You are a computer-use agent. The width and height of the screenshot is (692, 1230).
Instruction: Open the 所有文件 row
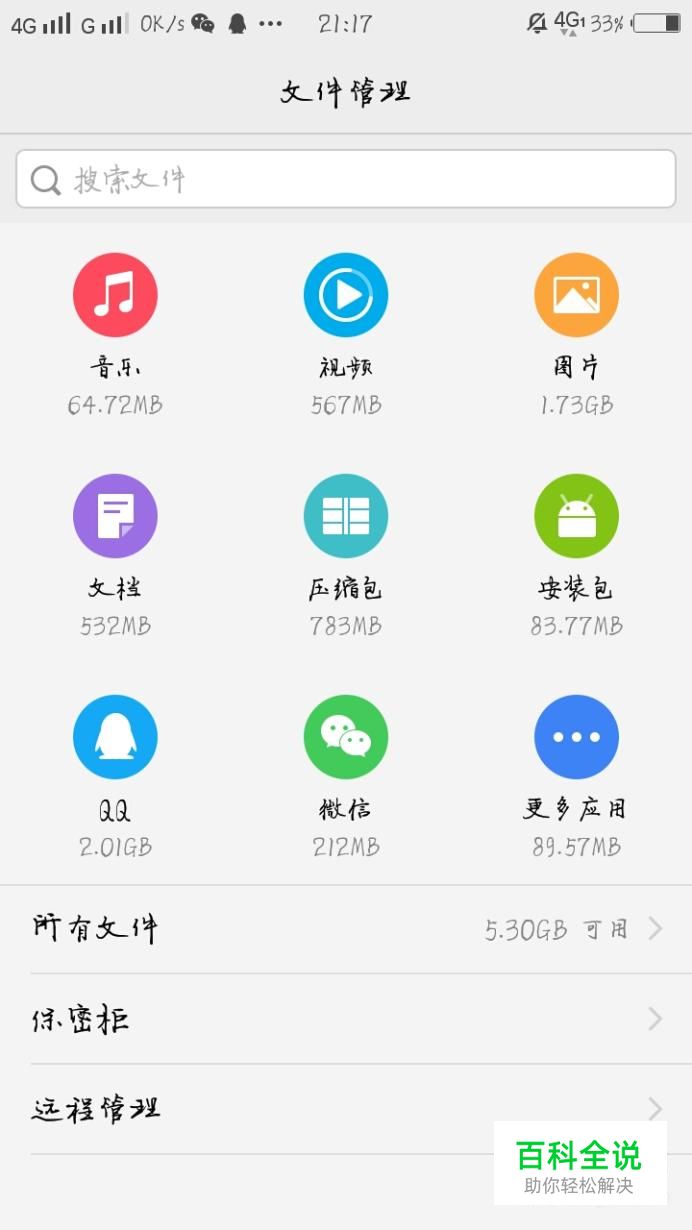click(346, 929)
